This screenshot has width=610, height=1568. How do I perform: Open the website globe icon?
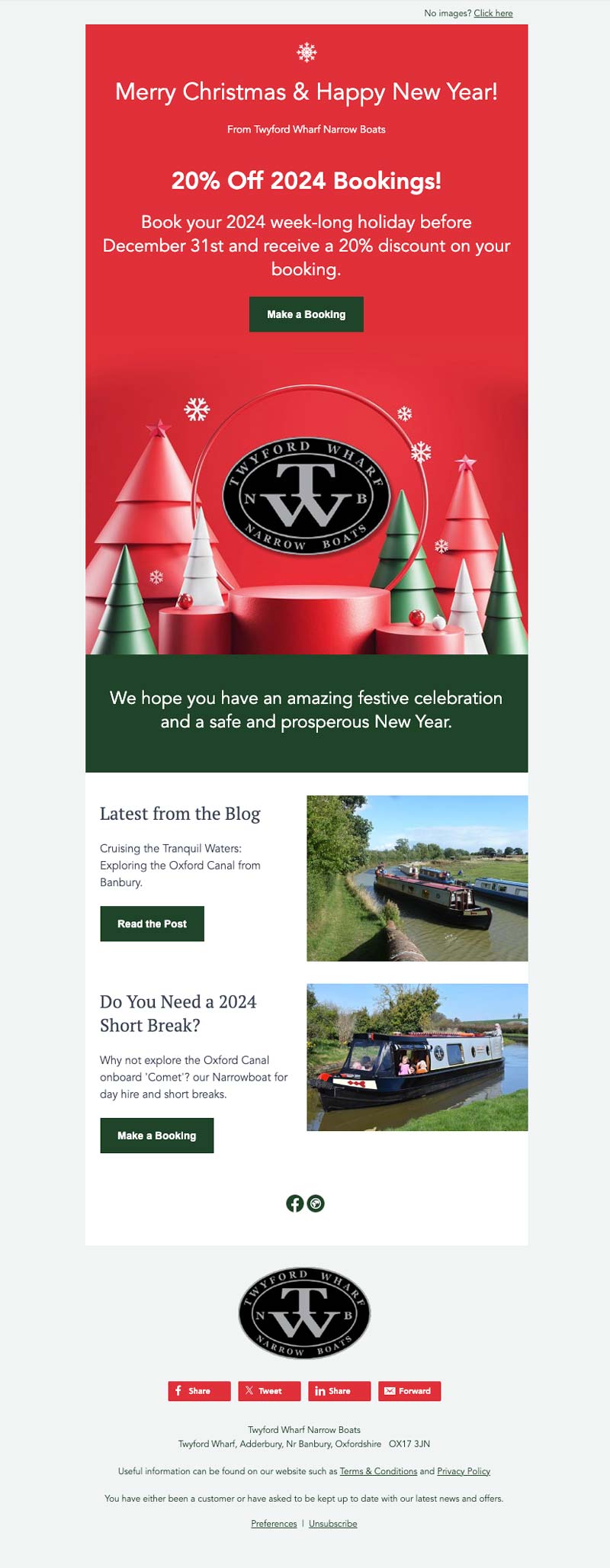(316, 1203)
